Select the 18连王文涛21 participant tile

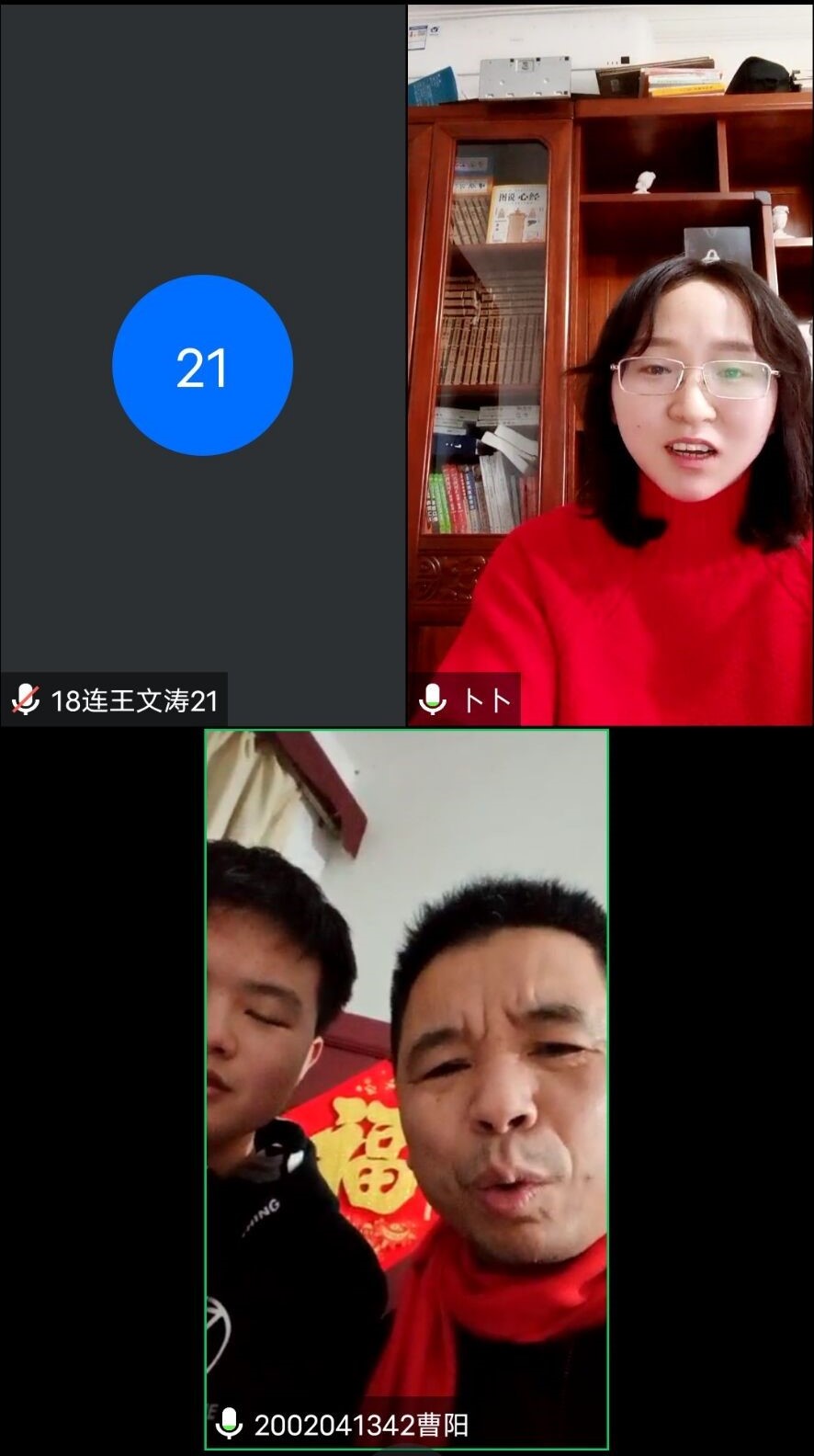(x=202, y=364)
